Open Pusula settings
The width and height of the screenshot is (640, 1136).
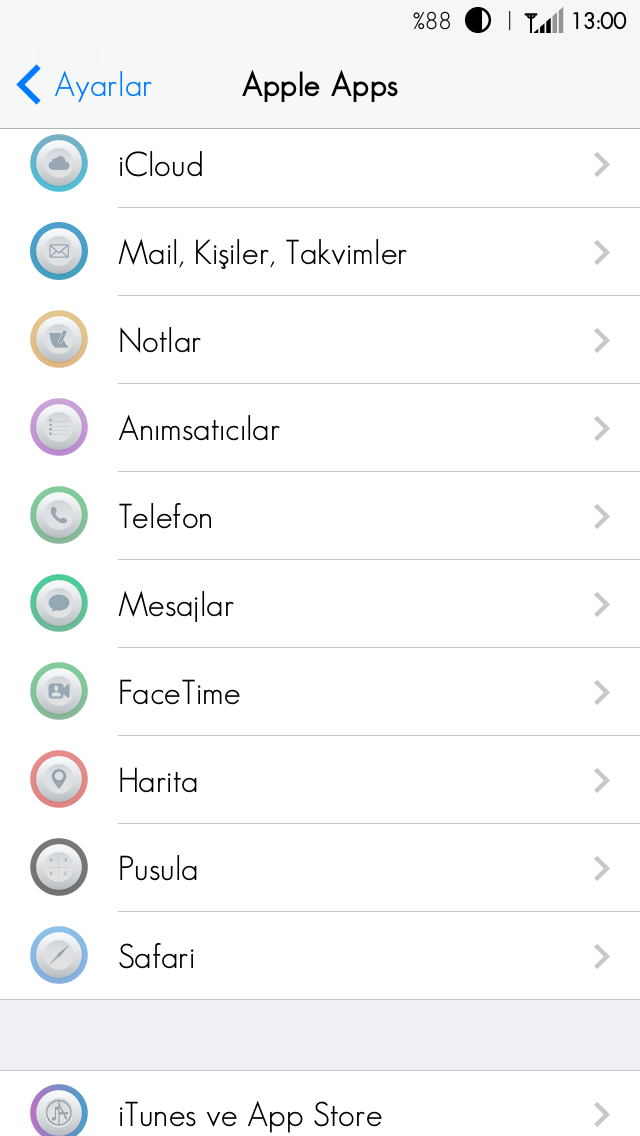pos(320,868)
